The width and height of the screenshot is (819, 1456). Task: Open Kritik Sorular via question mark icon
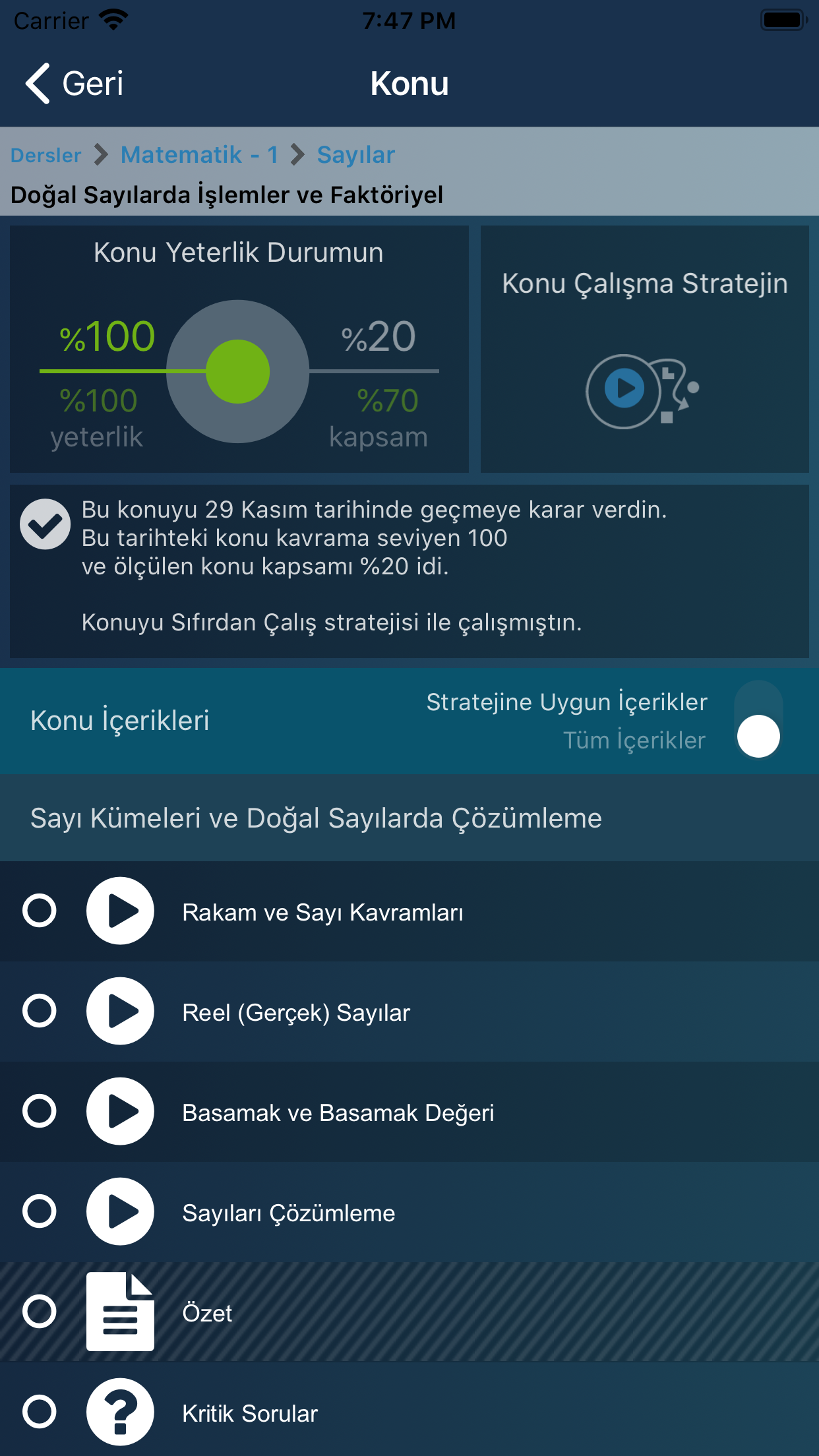[x=120, y=1411]
